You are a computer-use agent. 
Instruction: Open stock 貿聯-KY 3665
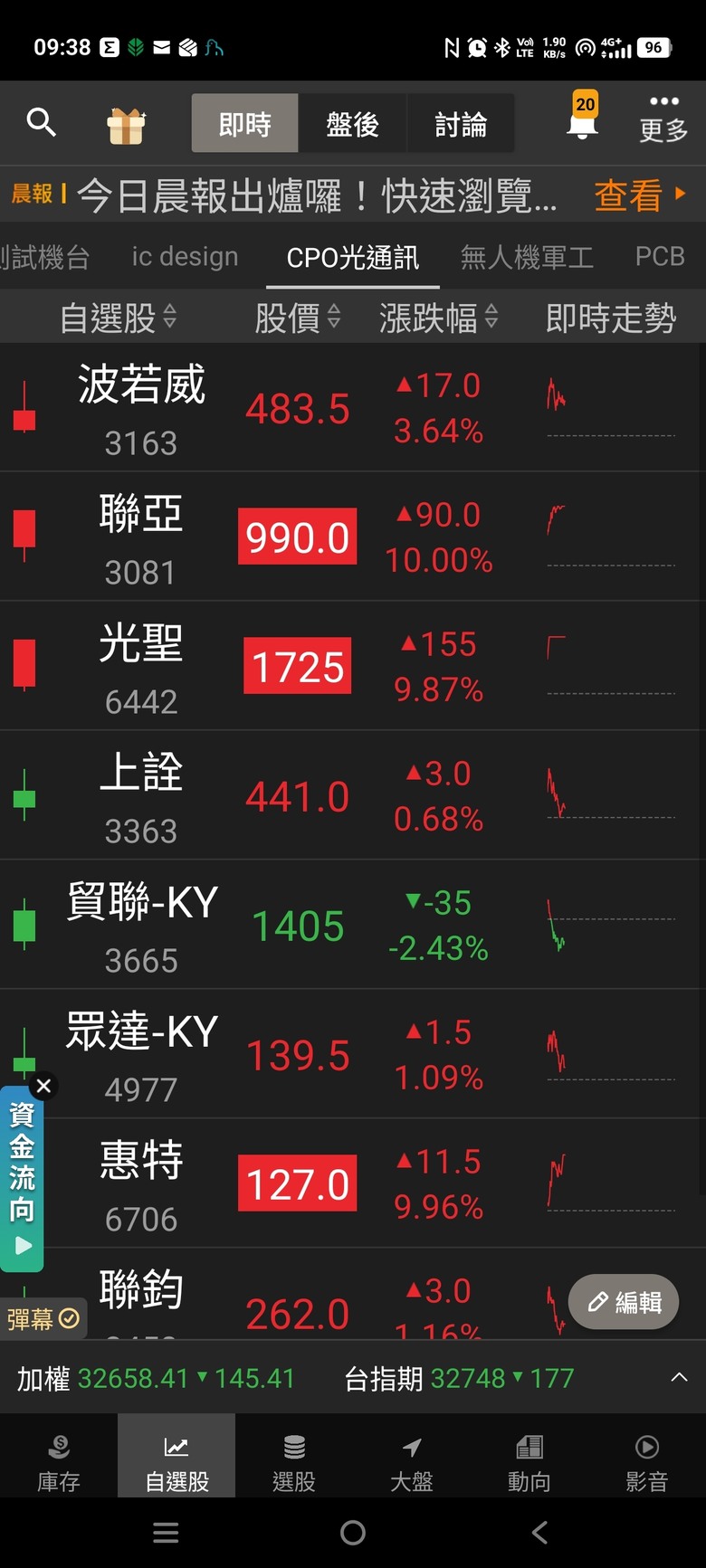pyautogui.click(x=353, y=925)
